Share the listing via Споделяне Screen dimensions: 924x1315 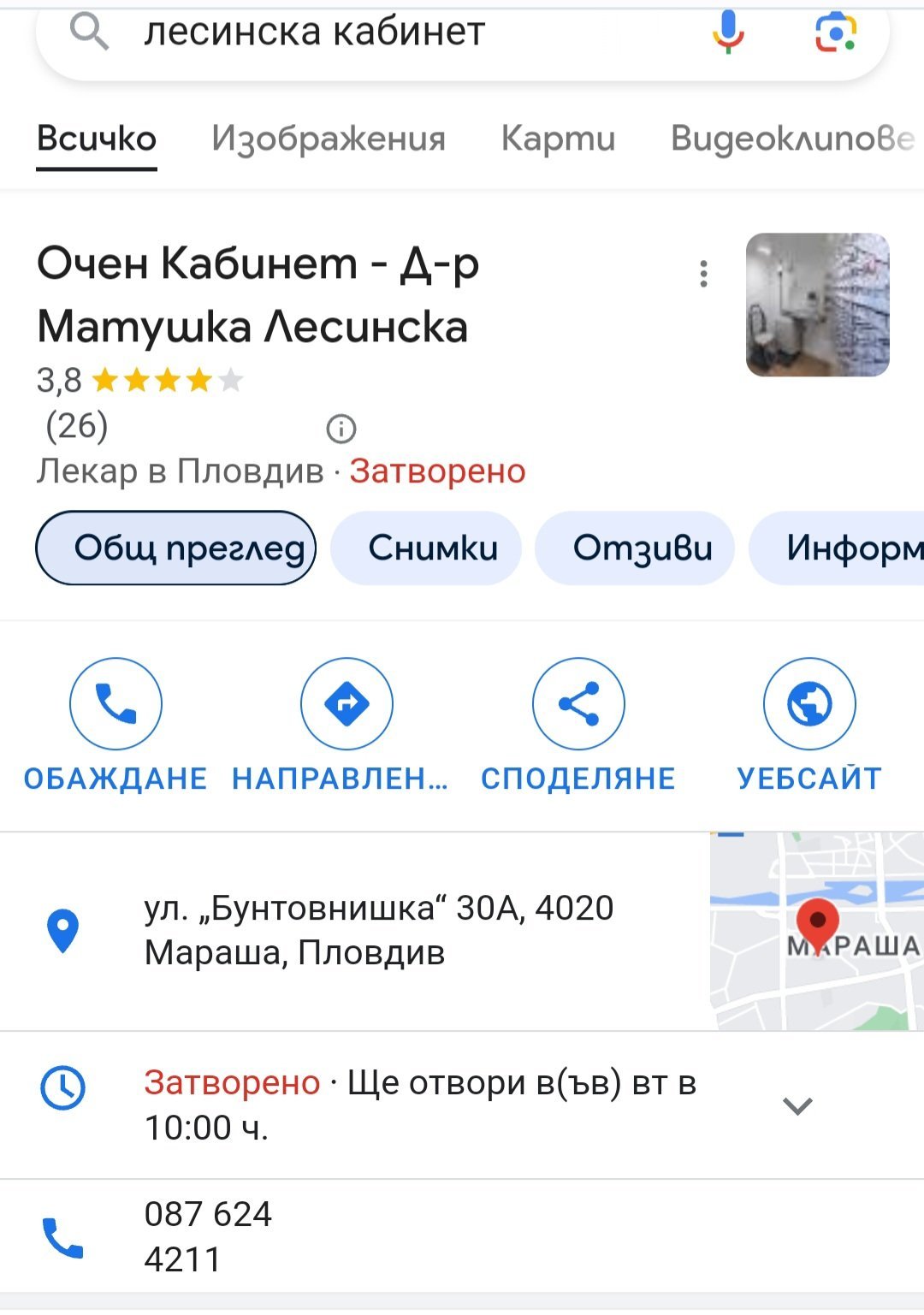pos(578,704)
